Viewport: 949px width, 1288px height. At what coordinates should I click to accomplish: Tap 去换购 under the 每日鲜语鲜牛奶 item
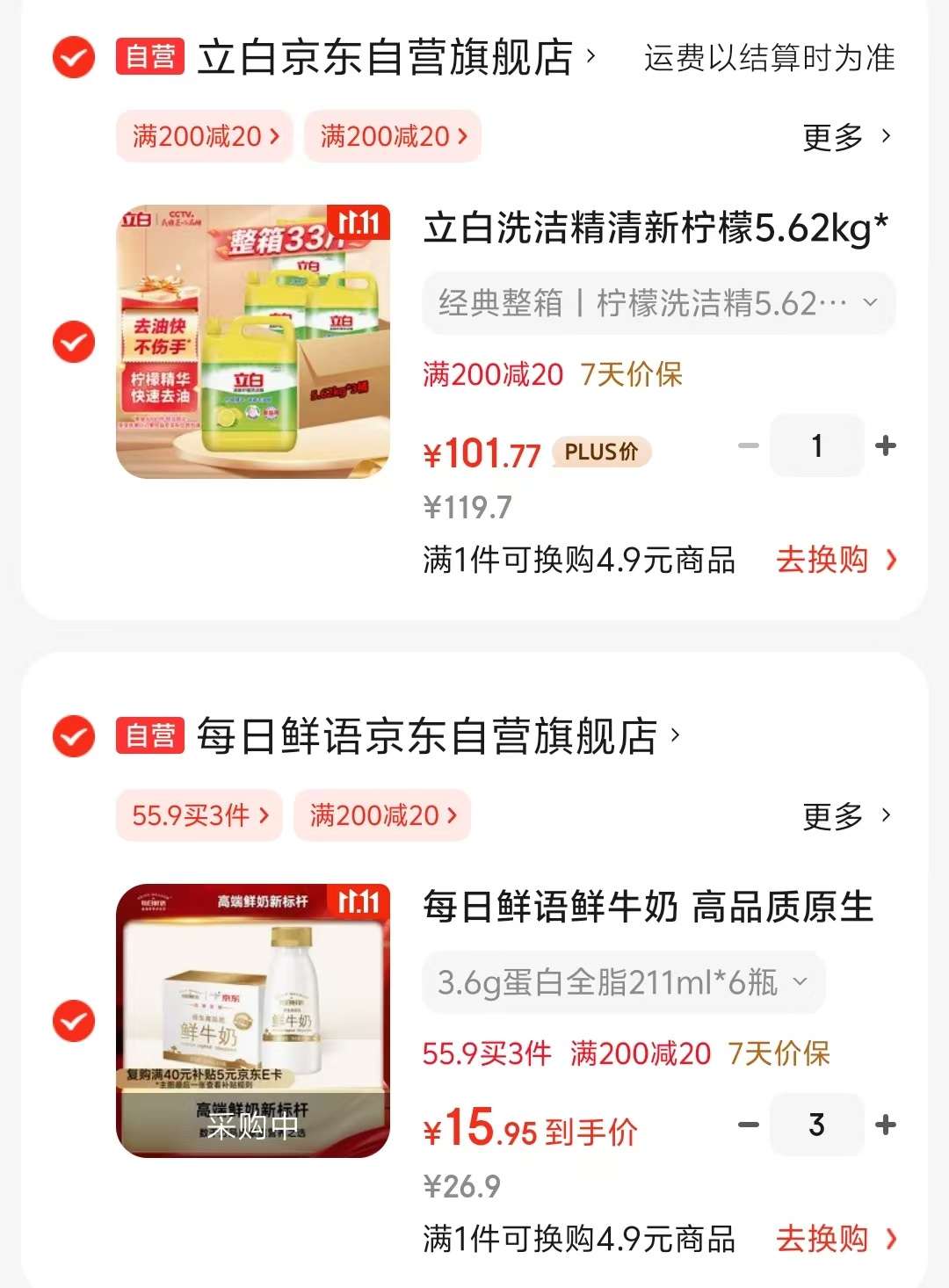click(x=836, y=1239)
